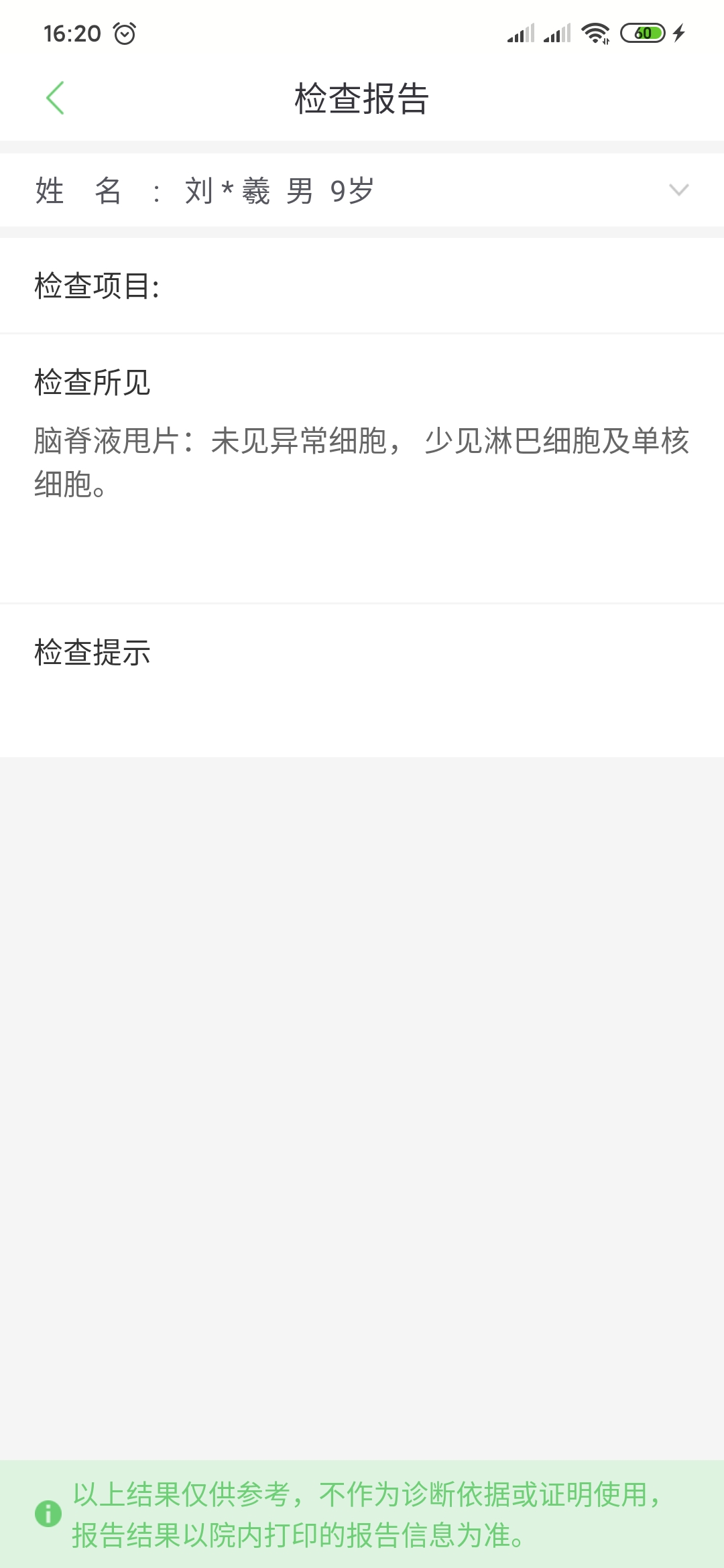Expand the patient name dropdown chevron

pos(678,190)
